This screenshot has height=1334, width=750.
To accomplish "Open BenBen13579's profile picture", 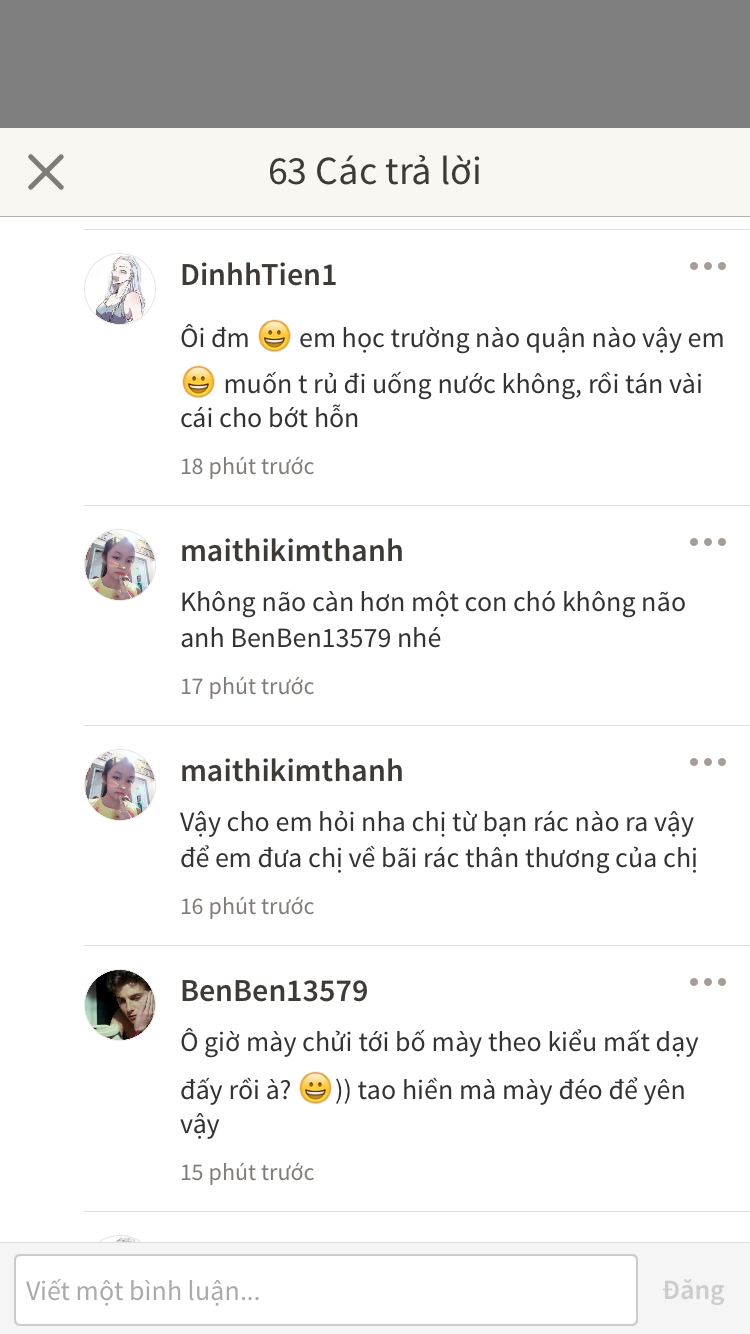I will [120, 1004].
